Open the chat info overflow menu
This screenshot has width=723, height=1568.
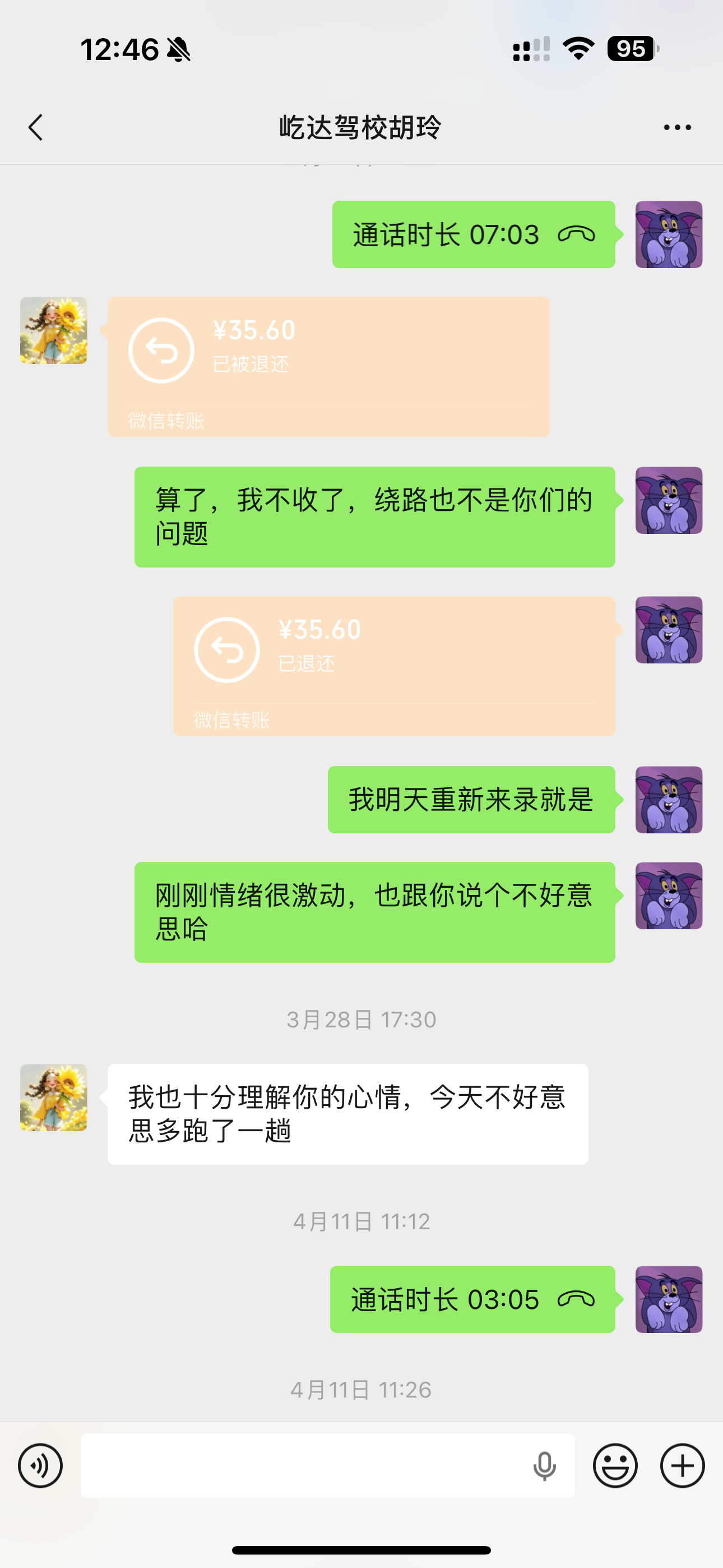(676, 127)
